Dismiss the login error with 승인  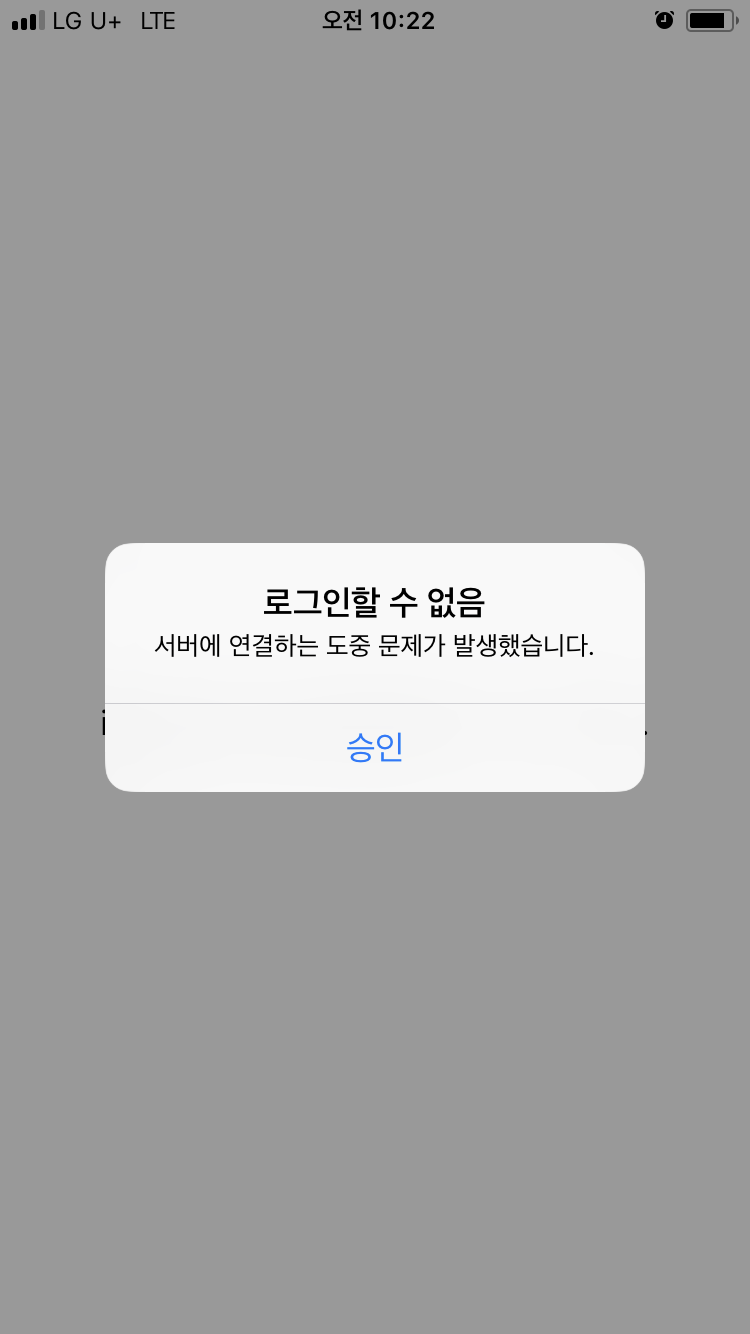click(375, 747)
